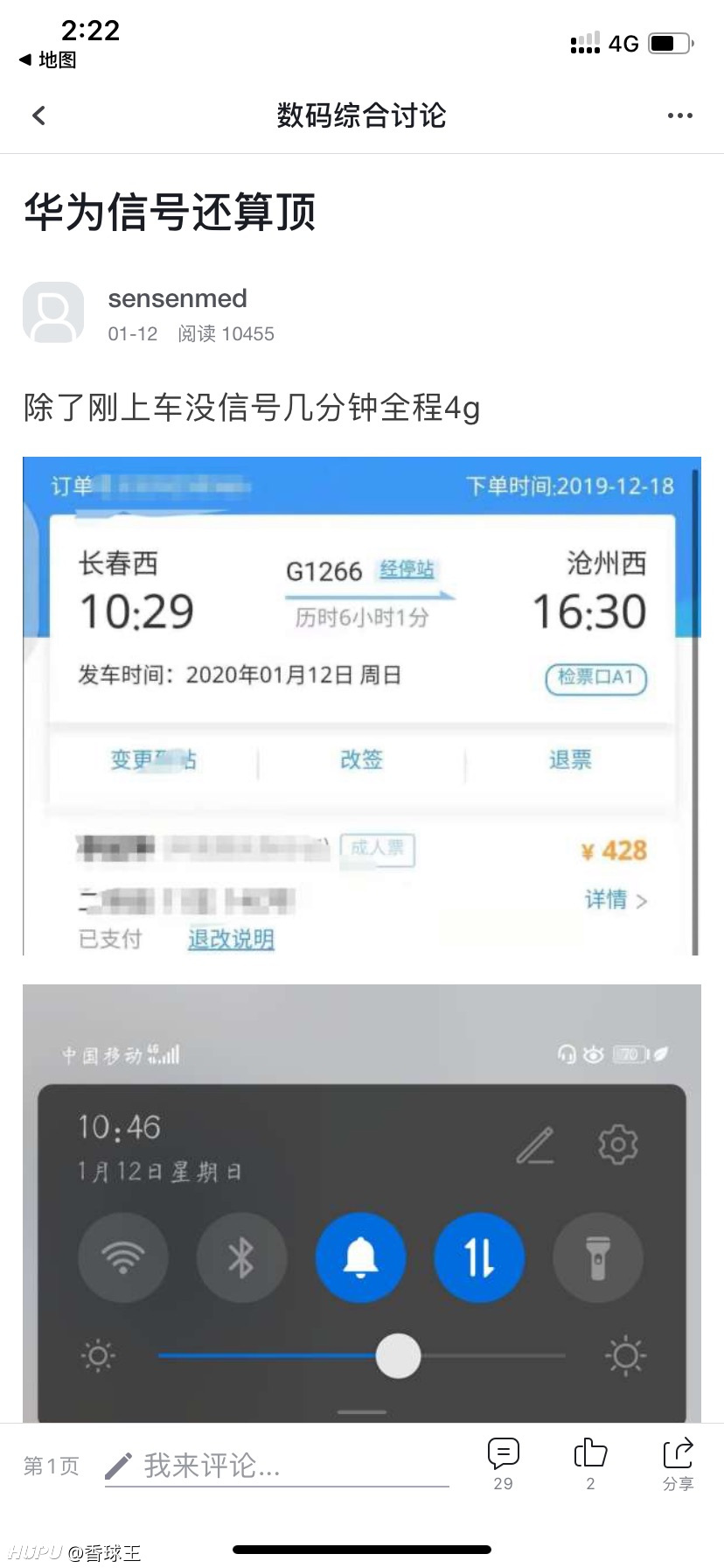The image size is (724, 1568).
Task: Return to 地图 app from status bar
Action: click(47, 59)
